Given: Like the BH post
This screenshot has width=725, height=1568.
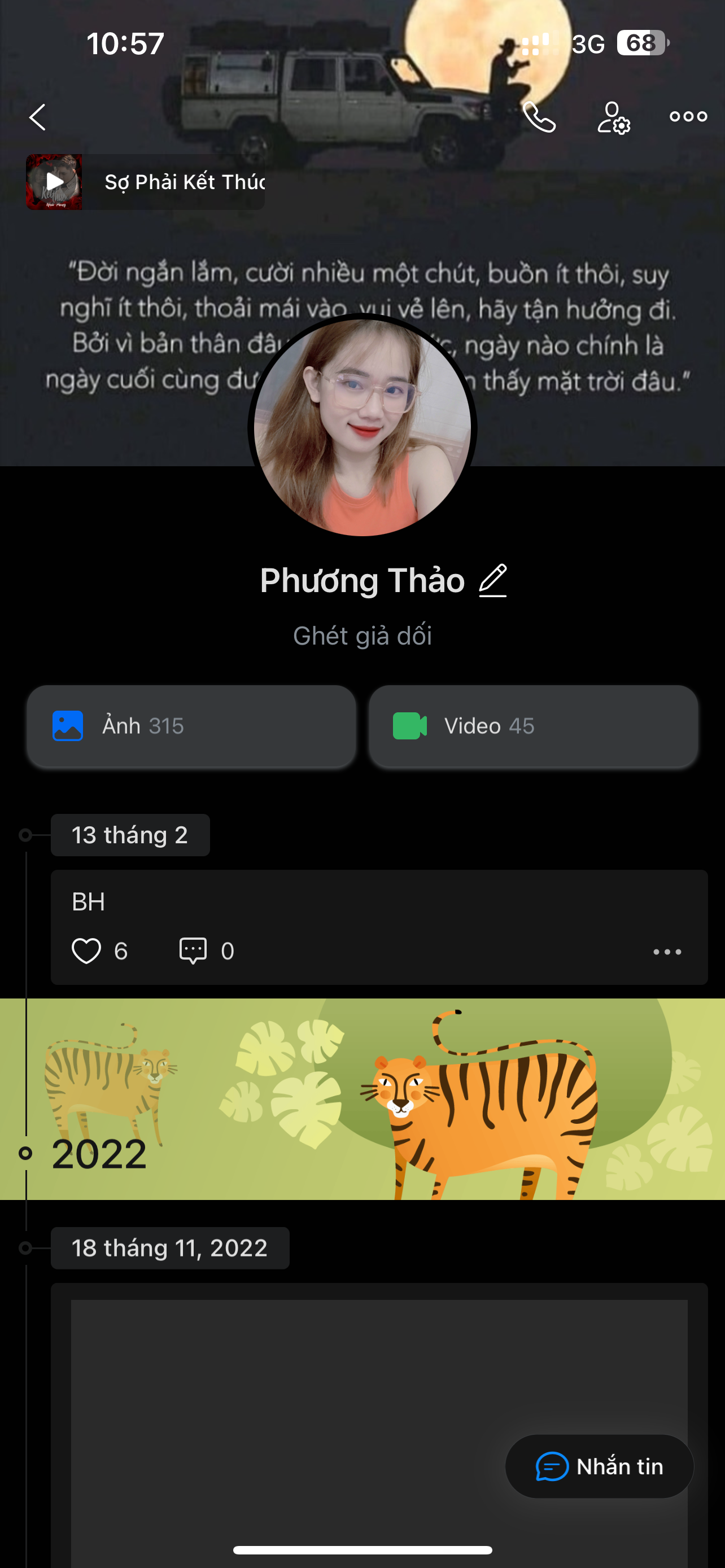Looking at the screenshot, I should [x=86, y=951].
